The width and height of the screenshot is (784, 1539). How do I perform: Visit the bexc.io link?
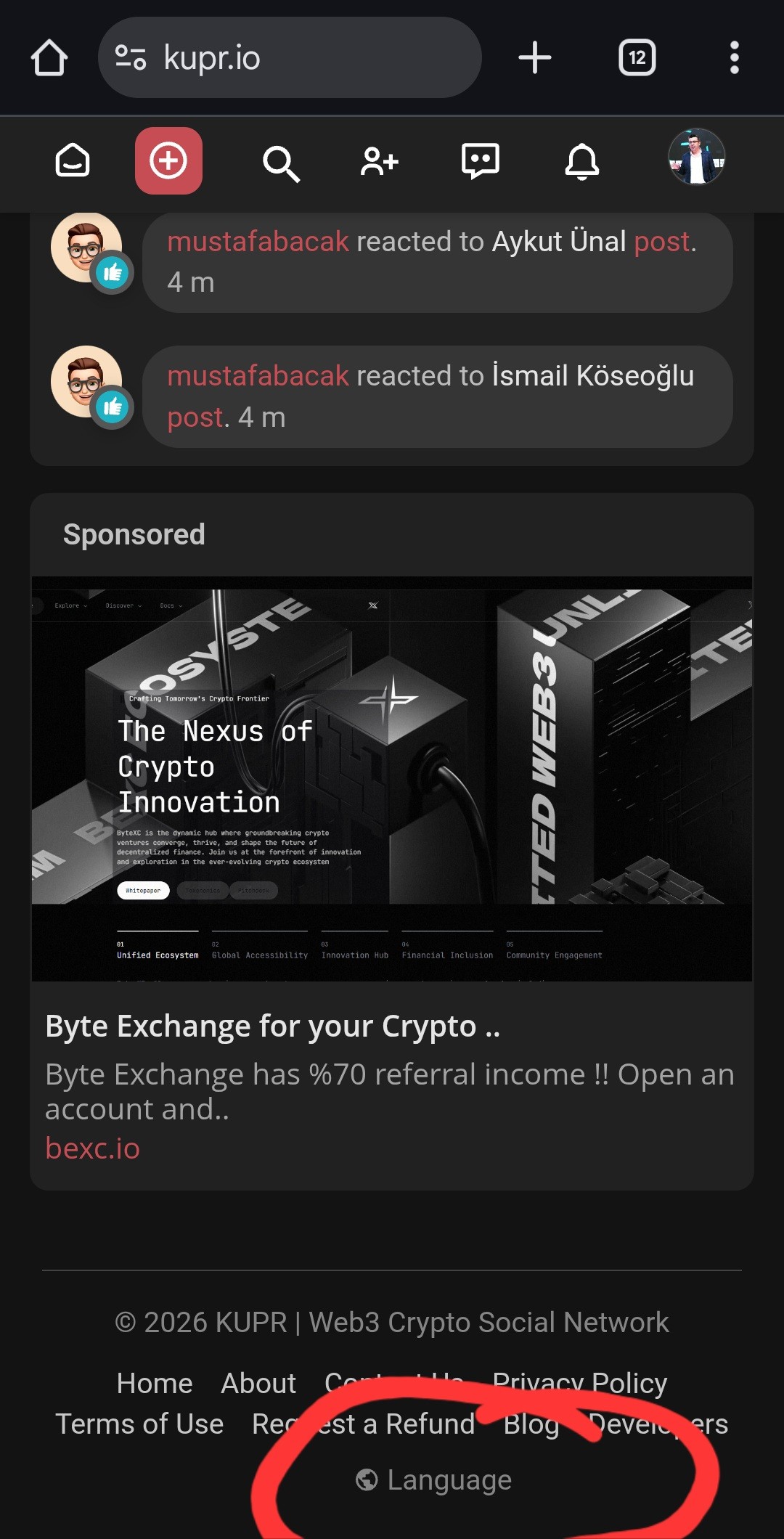coord(92,1148)
